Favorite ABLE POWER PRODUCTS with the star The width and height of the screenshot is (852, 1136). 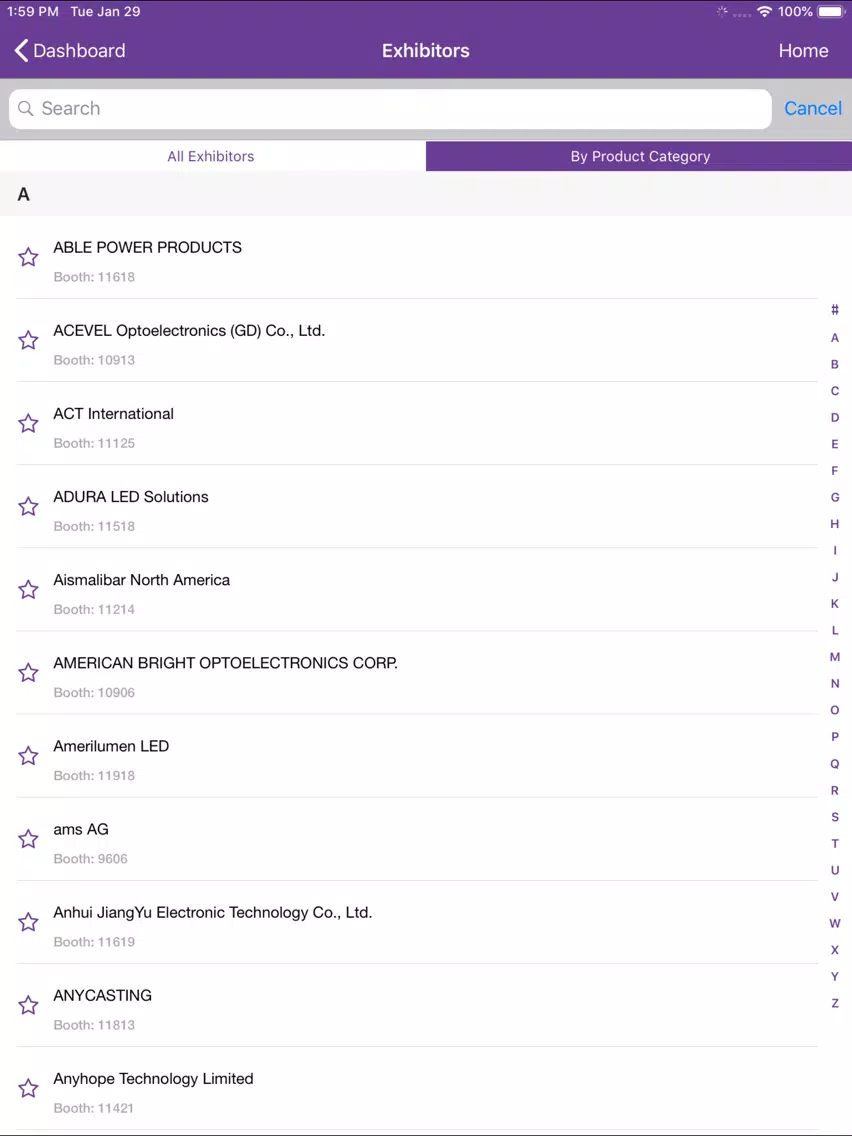point(28,258)
